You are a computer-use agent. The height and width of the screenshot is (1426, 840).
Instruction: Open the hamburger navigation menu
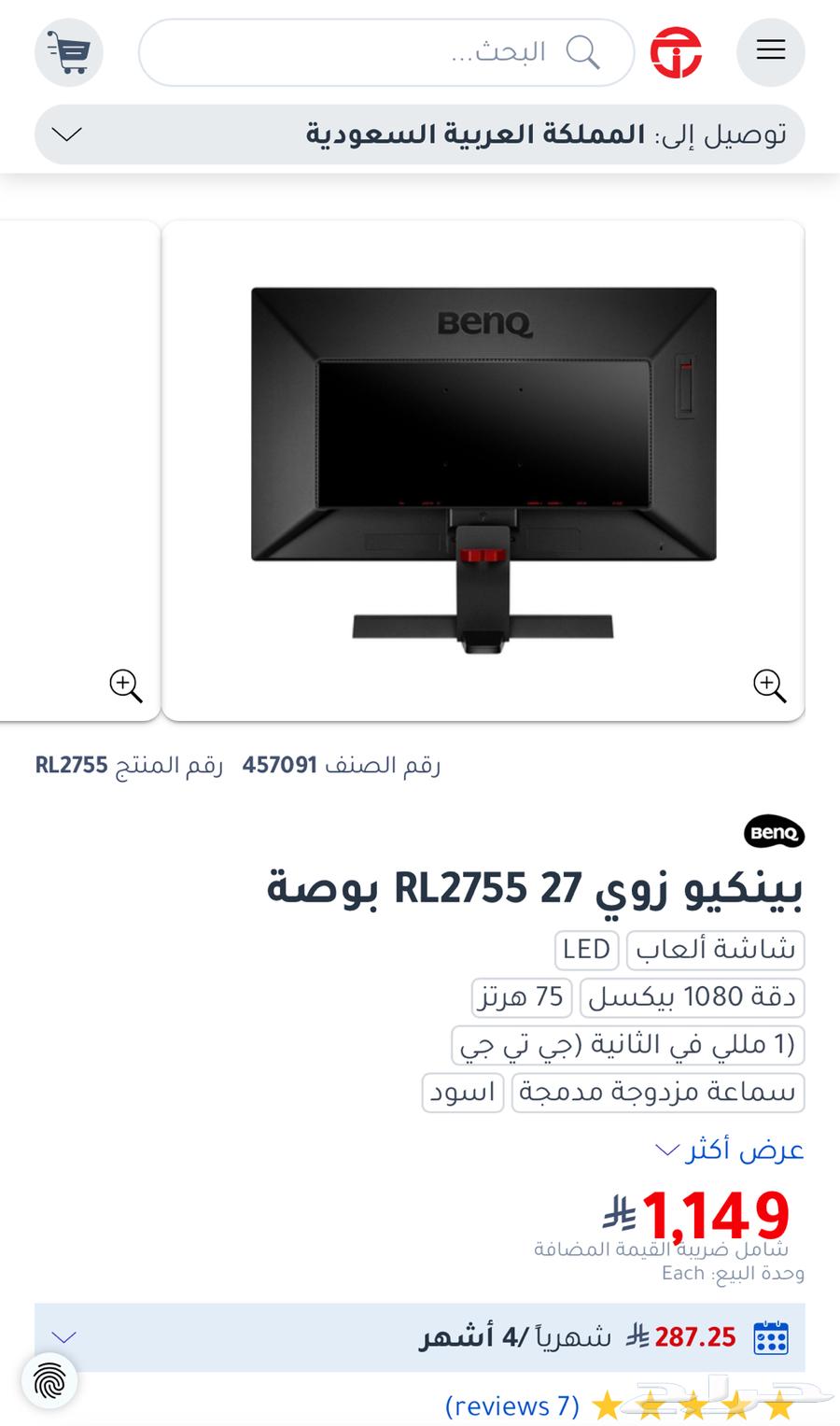click(771, 51)
